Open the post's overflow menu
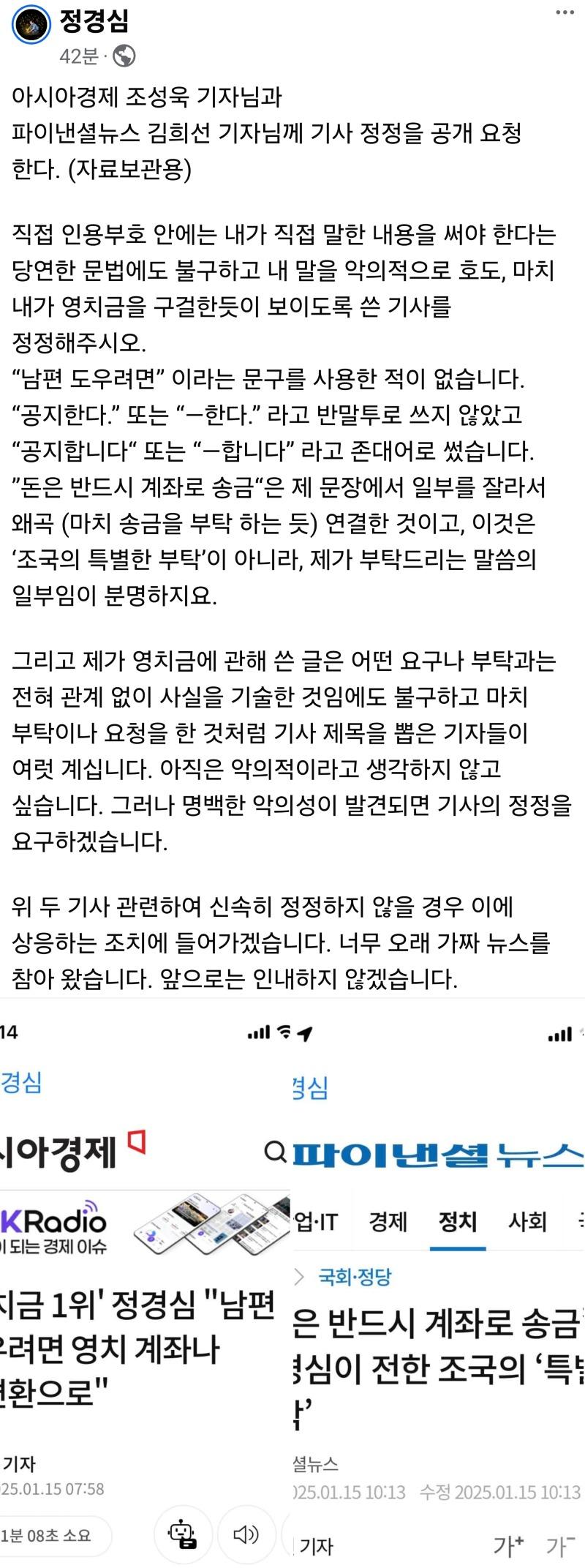585x1568 pixels. [x=565, y=12]
